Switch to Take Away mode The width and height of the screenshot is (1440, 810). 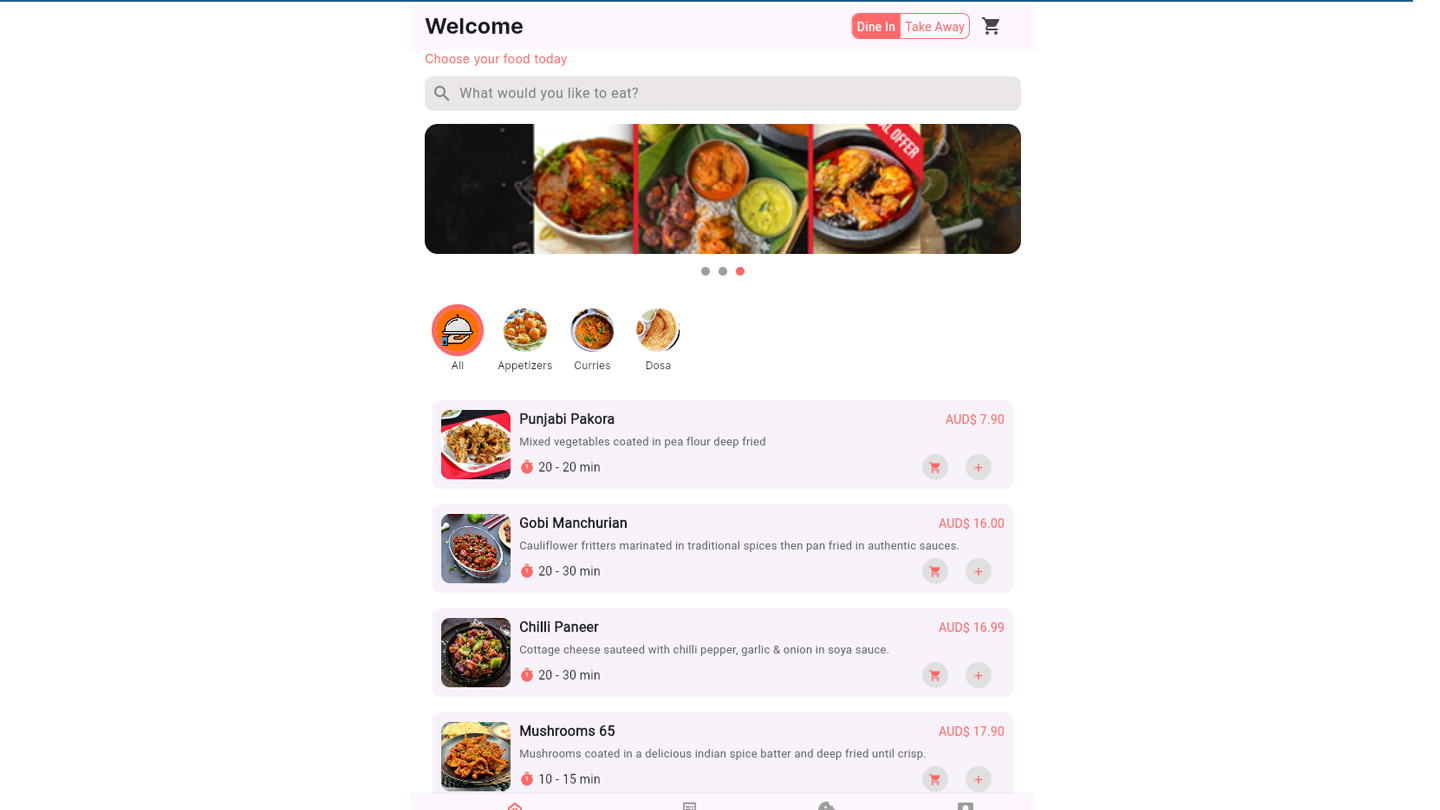coord(934,27)
